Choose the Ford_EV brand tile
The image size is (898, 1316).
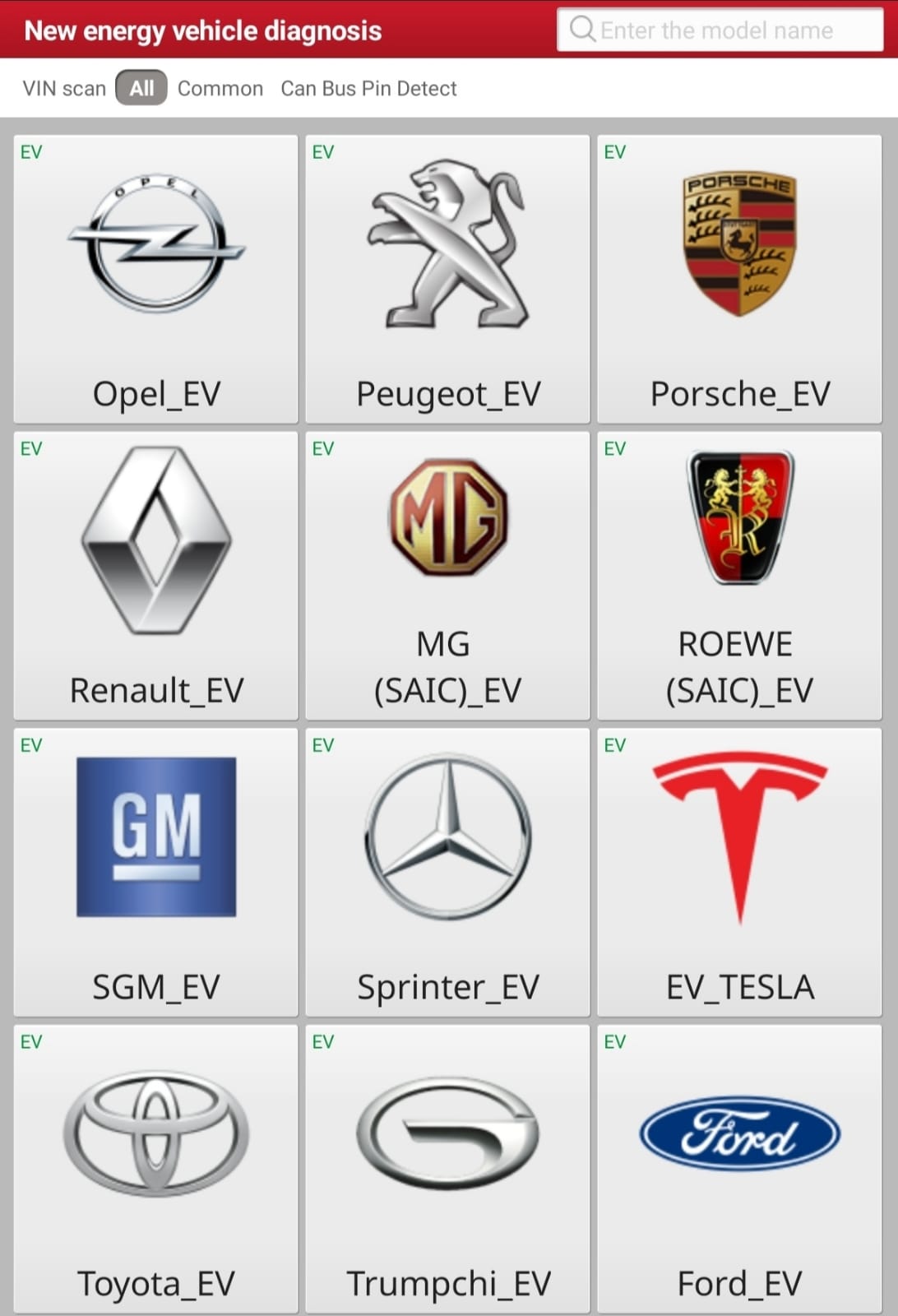click(739, 1168)
